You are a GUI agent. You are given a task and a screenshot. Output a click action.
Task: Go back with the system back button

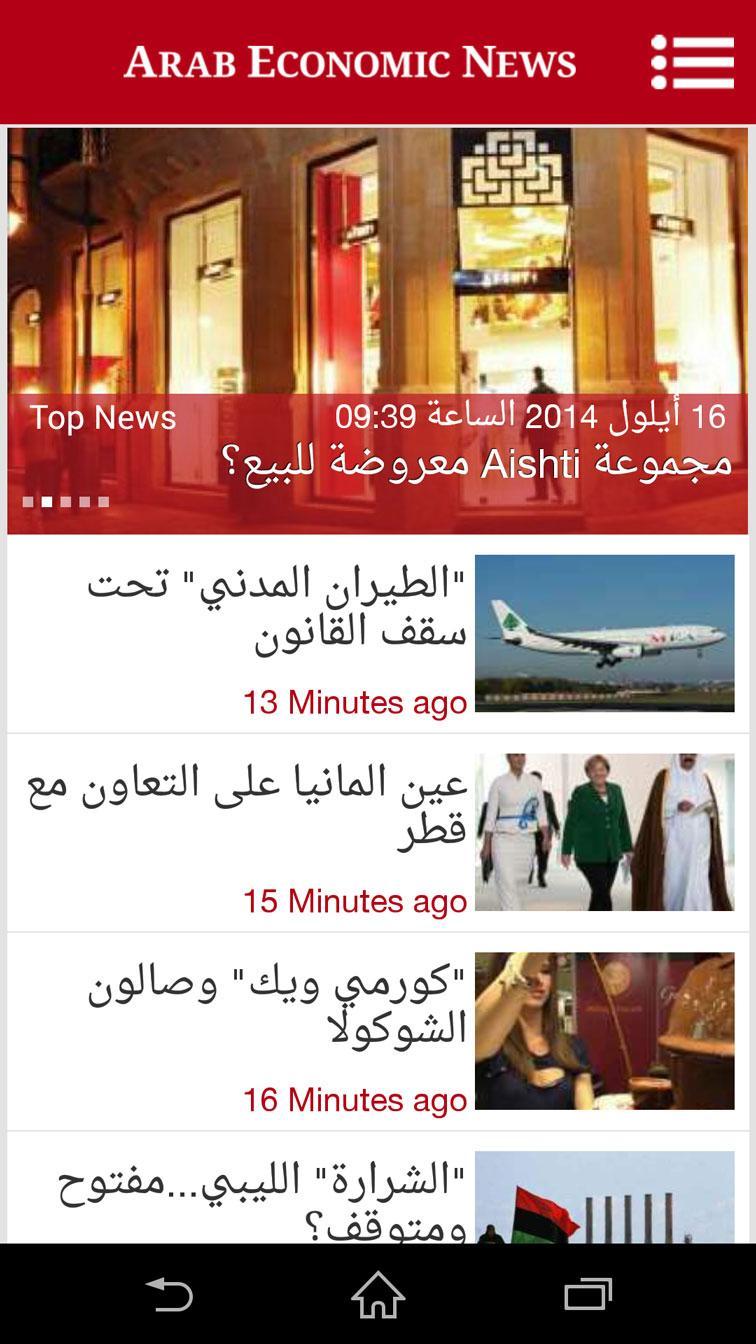tap(169, 1294)
